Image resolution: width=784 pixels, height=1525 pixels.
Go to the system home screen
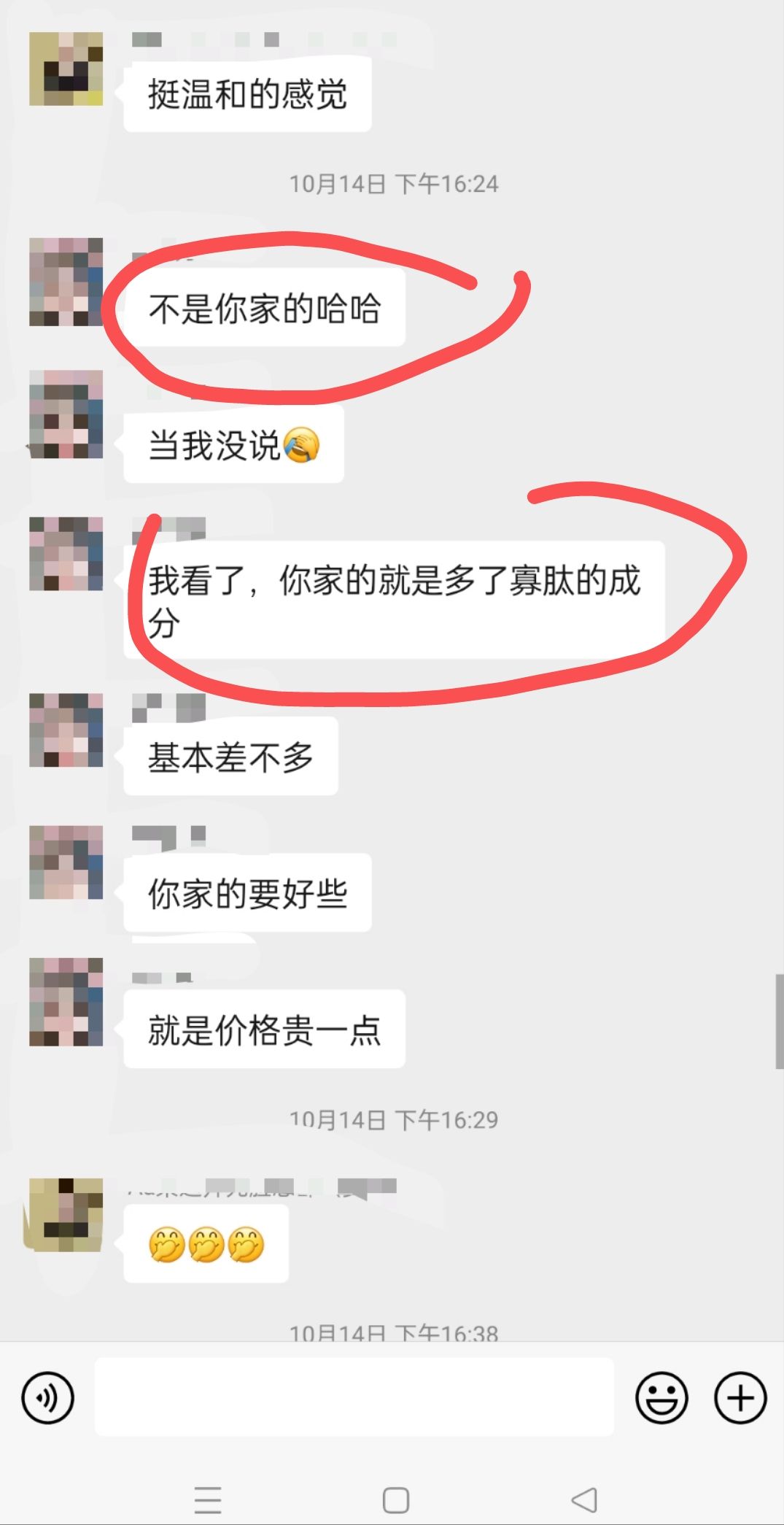(395, 1500)
